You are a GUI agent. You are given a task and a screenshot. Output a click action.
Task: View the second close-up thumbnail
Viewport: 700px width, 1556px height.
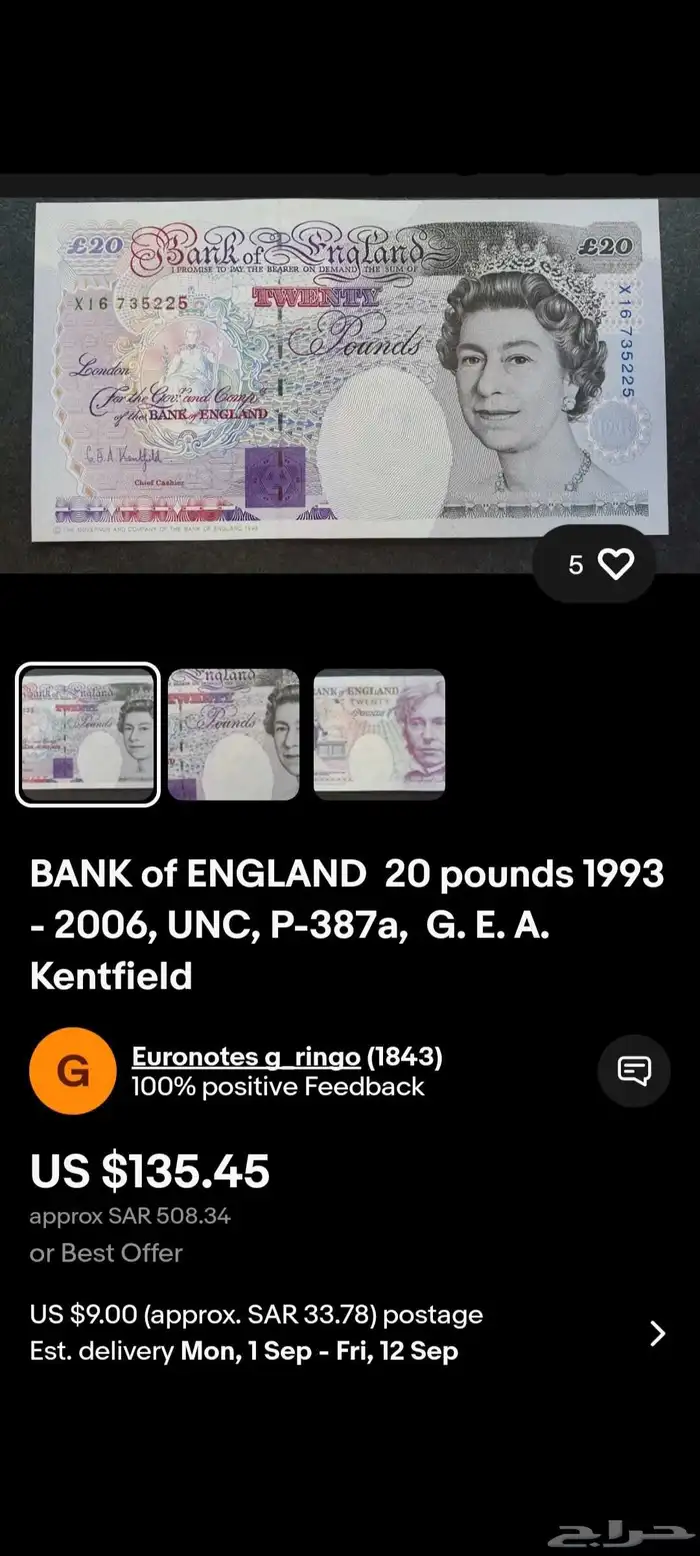[233, 734]
